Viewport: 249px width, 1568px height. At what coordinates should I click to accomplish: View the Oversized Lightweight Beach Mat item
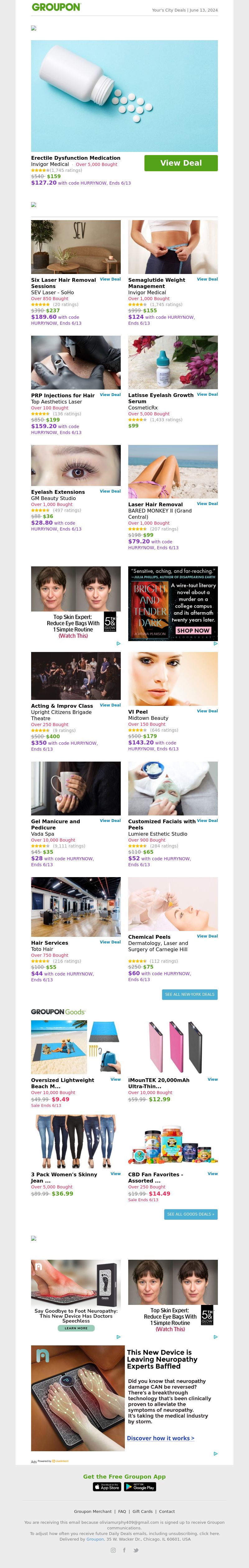(x=115, y=1079)
